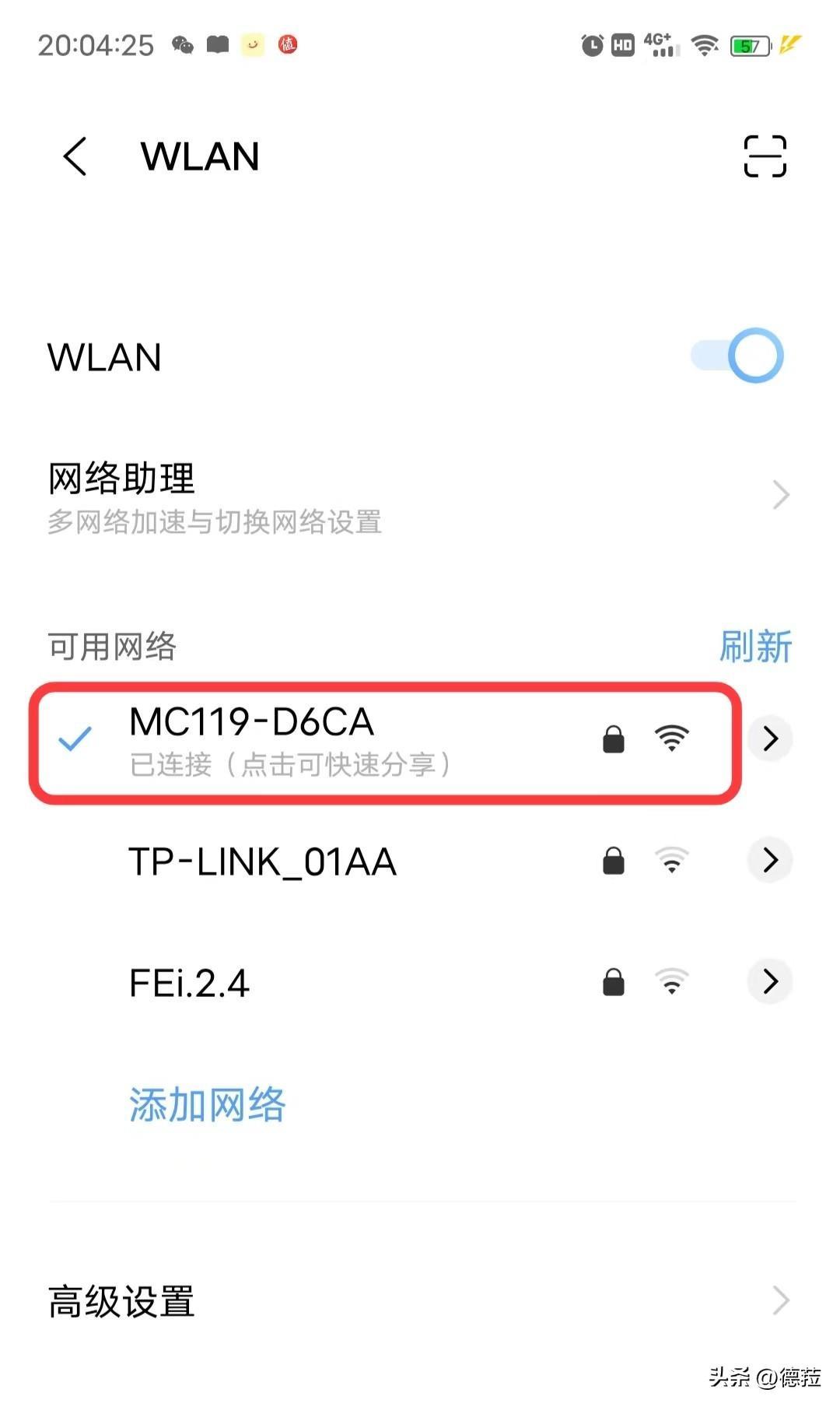Turn off the WLAN switch

737,356
